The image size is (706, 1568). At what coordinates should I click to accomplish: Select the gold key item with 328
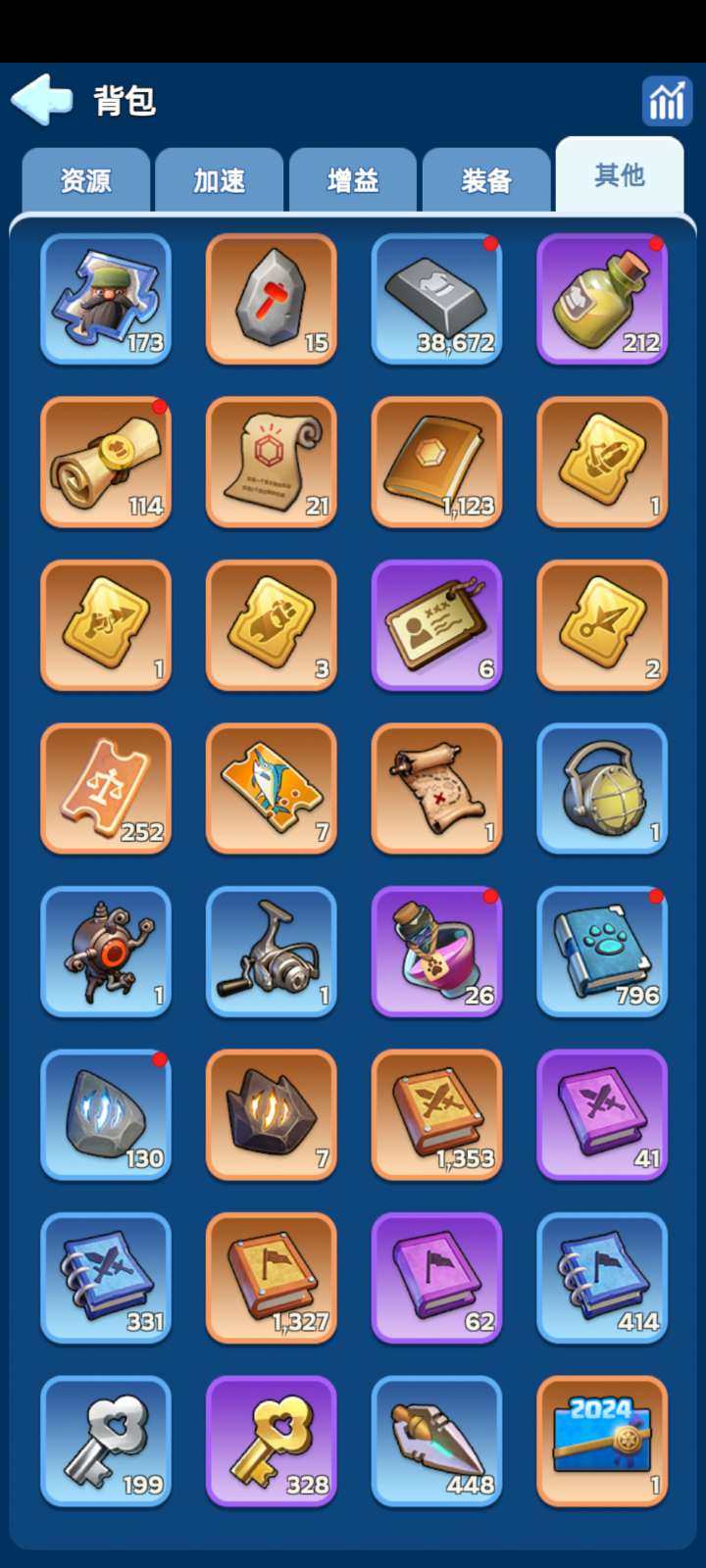click(x=272, y=1441)
